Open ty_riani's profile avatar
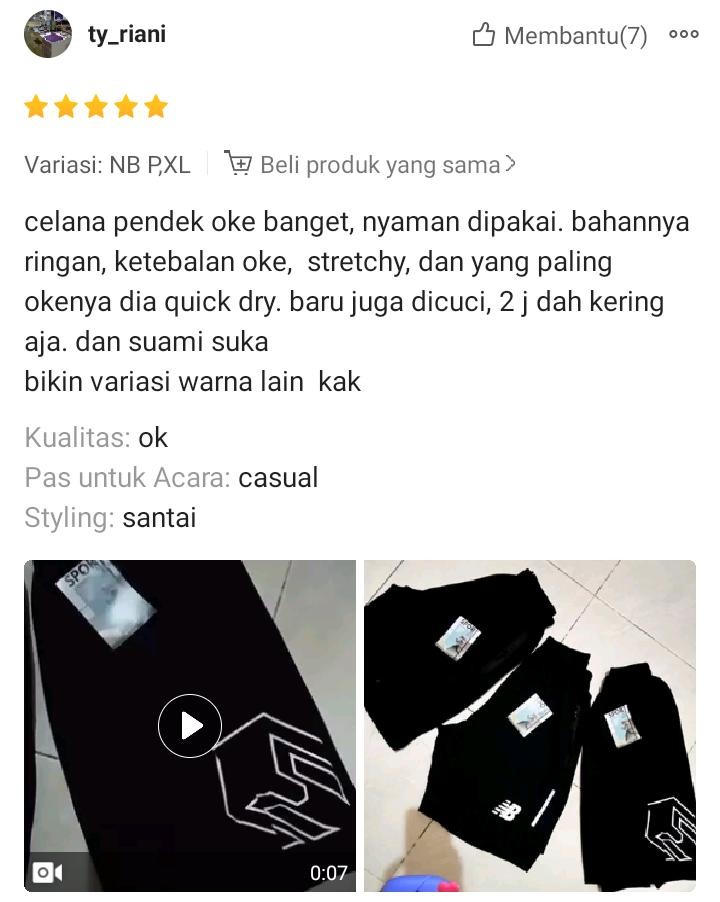 pos(47,35)
